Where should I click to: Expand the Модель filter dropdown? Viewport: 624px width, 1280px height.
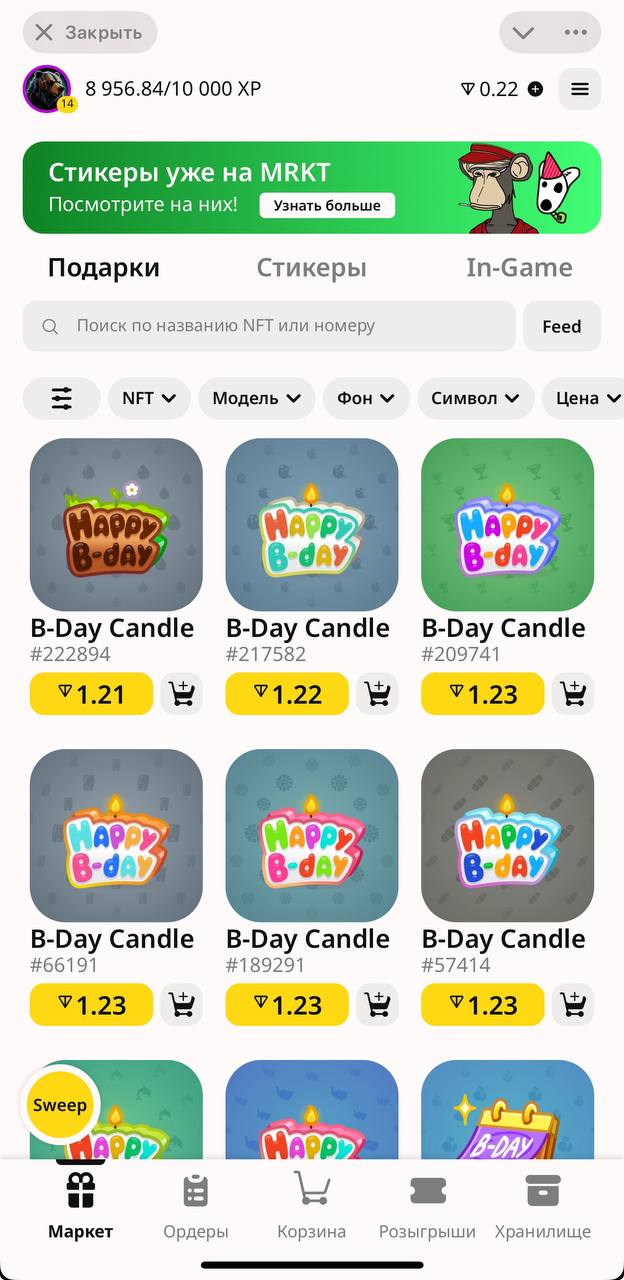(x=256, y=398)
